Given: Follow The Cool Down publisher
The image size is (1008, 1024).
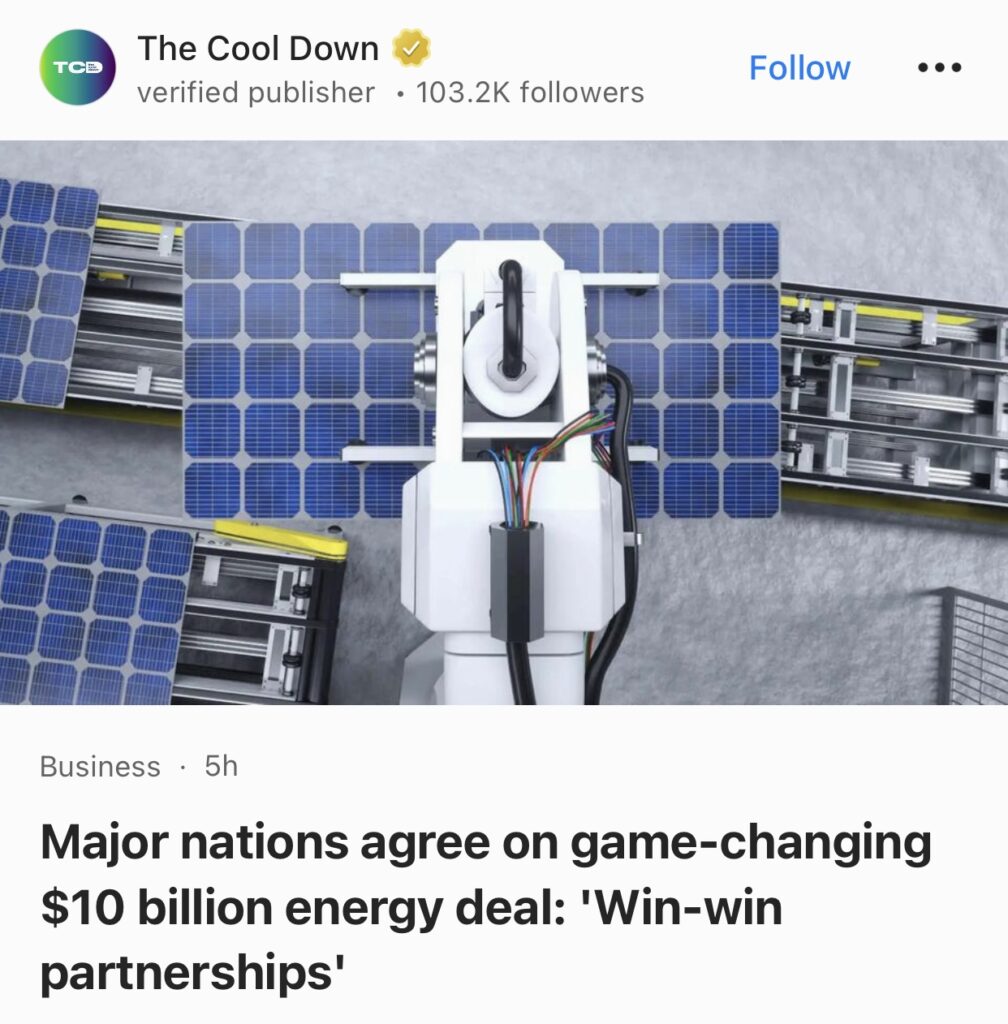Looking at the screenshot, I should coord(799,68).
